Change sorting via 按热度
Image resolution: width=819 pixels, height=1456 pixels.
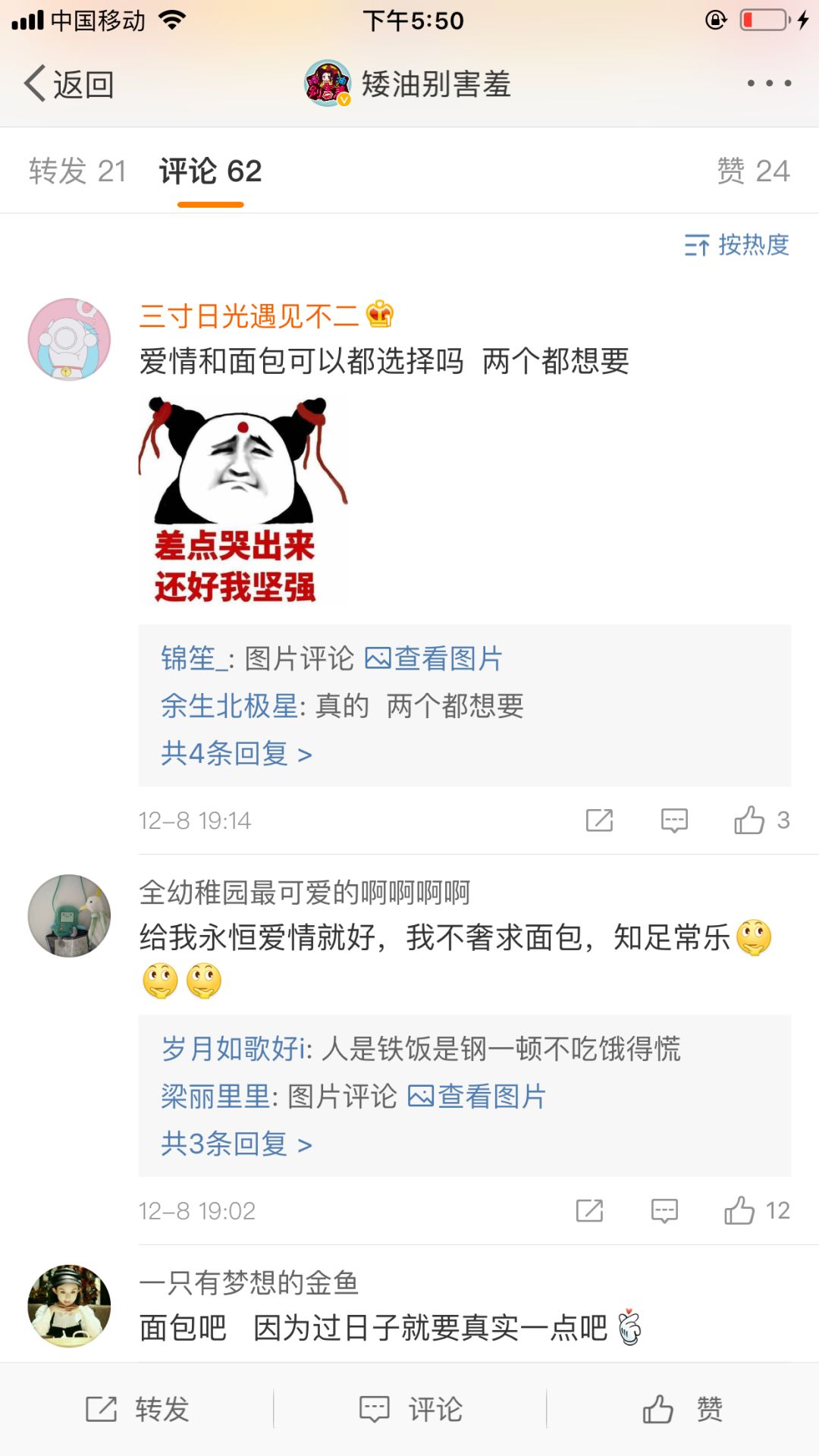point(737,245)
